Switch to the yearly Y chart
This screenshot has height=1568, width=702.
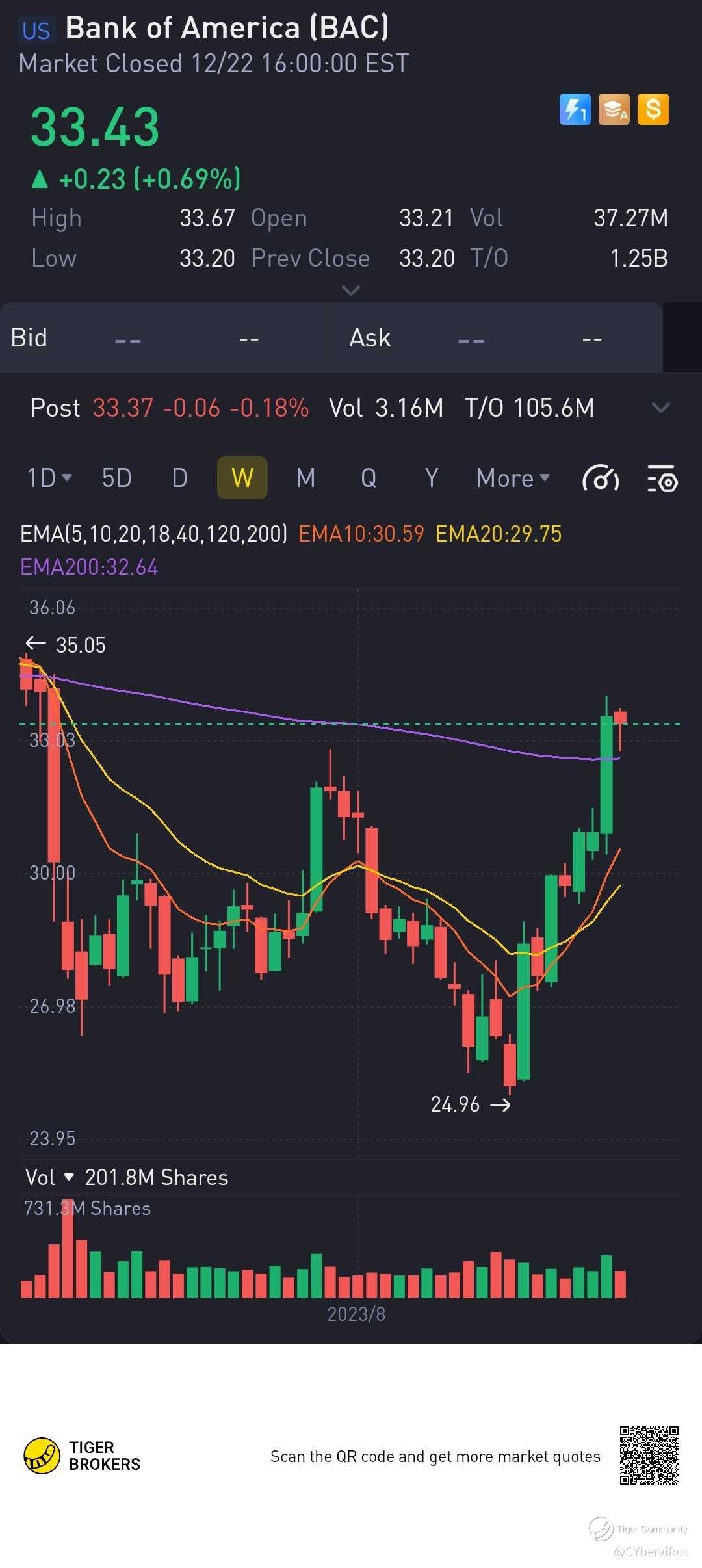tap(431, 478)
